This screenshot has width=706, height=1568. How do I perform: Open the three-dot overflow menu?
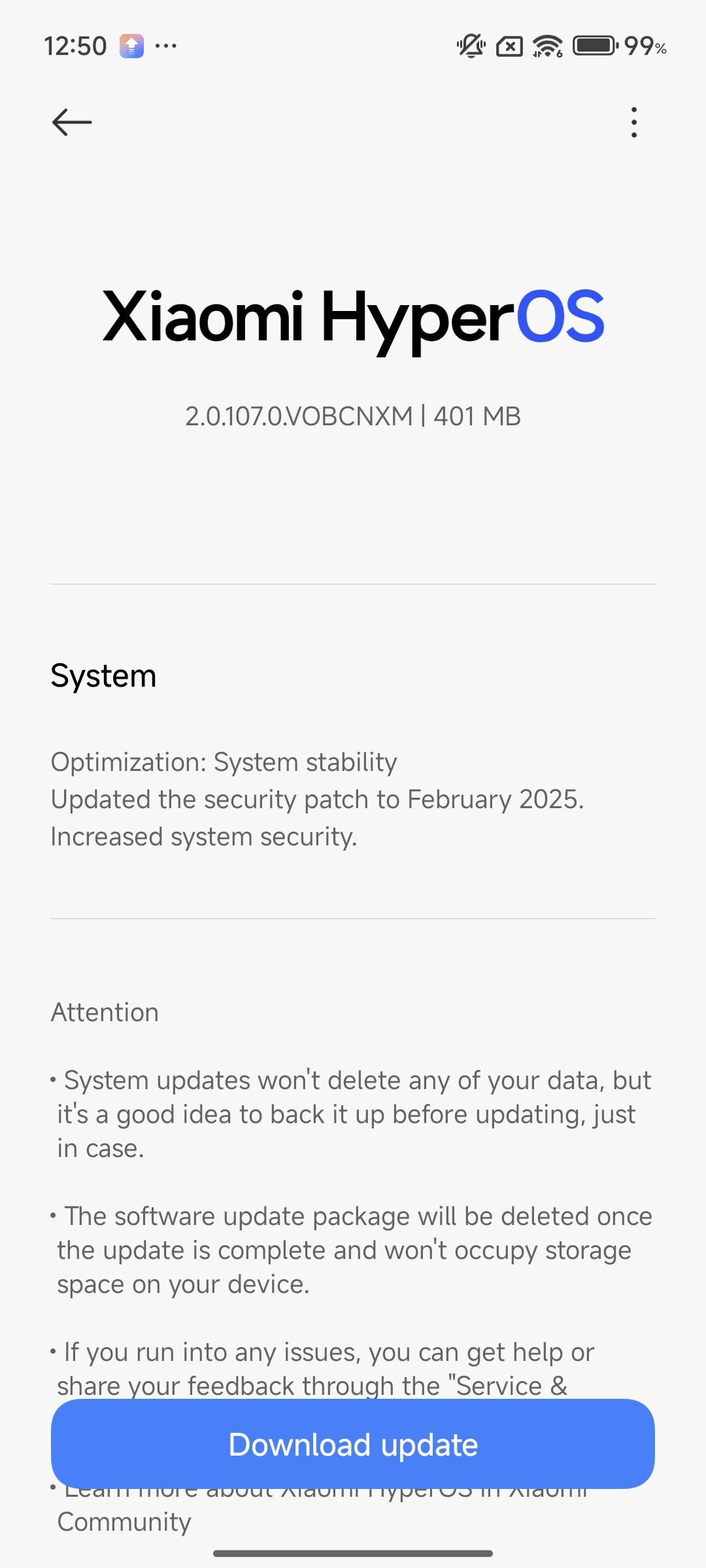633,122
